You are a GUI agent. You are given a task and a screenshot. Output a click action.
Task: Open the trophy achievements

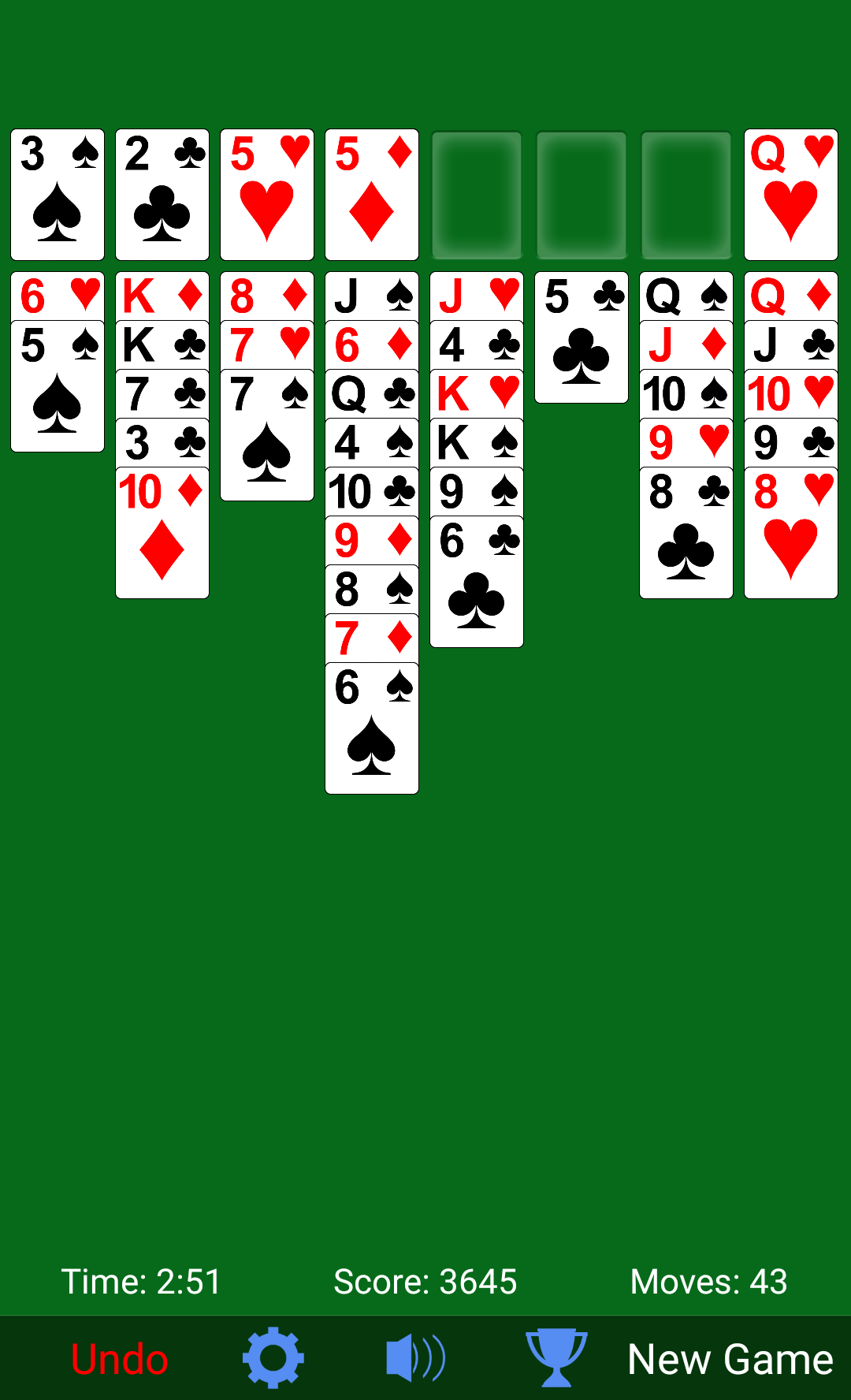coord(556,1357)
